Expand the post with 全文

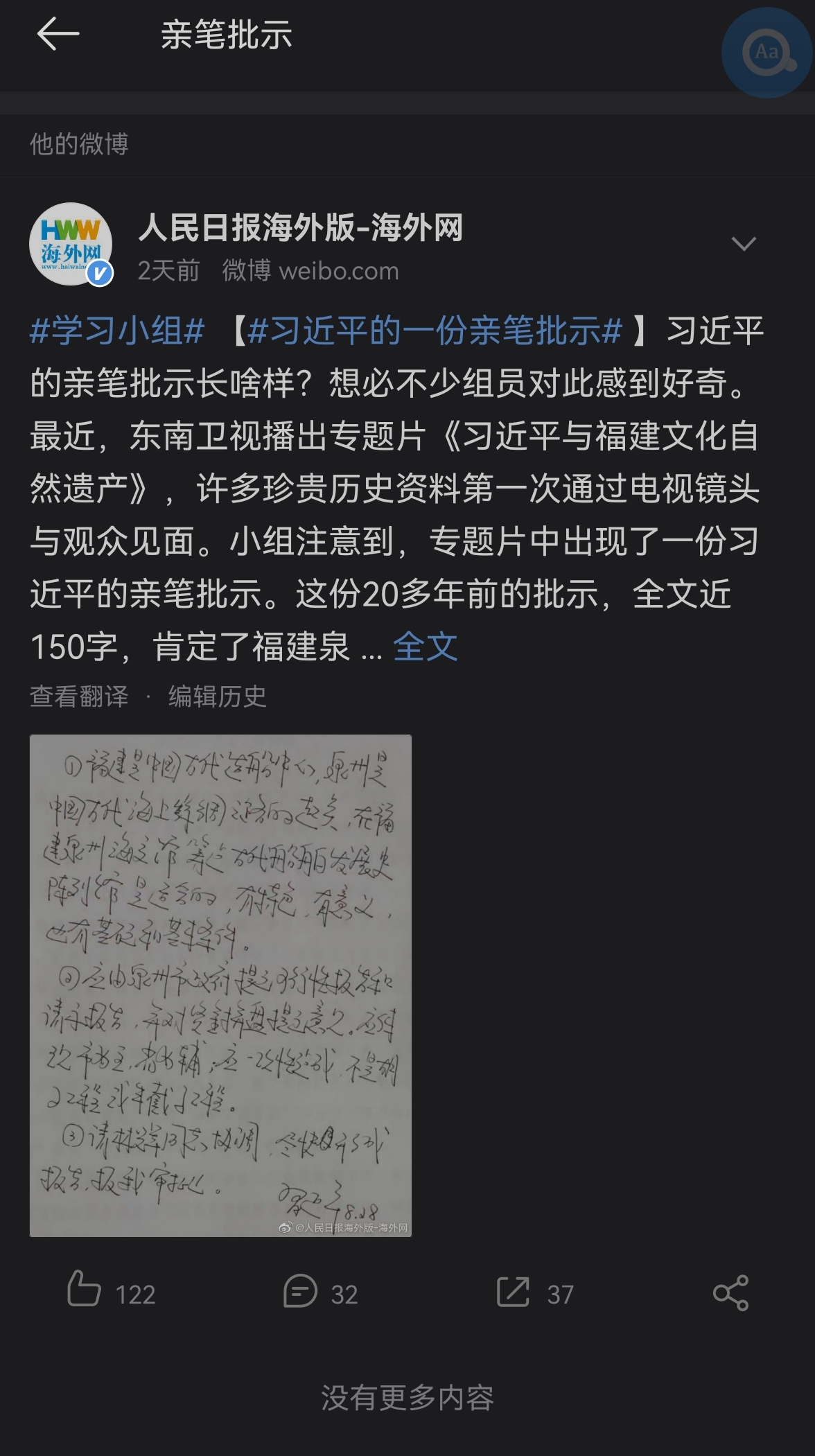point(425,647)
